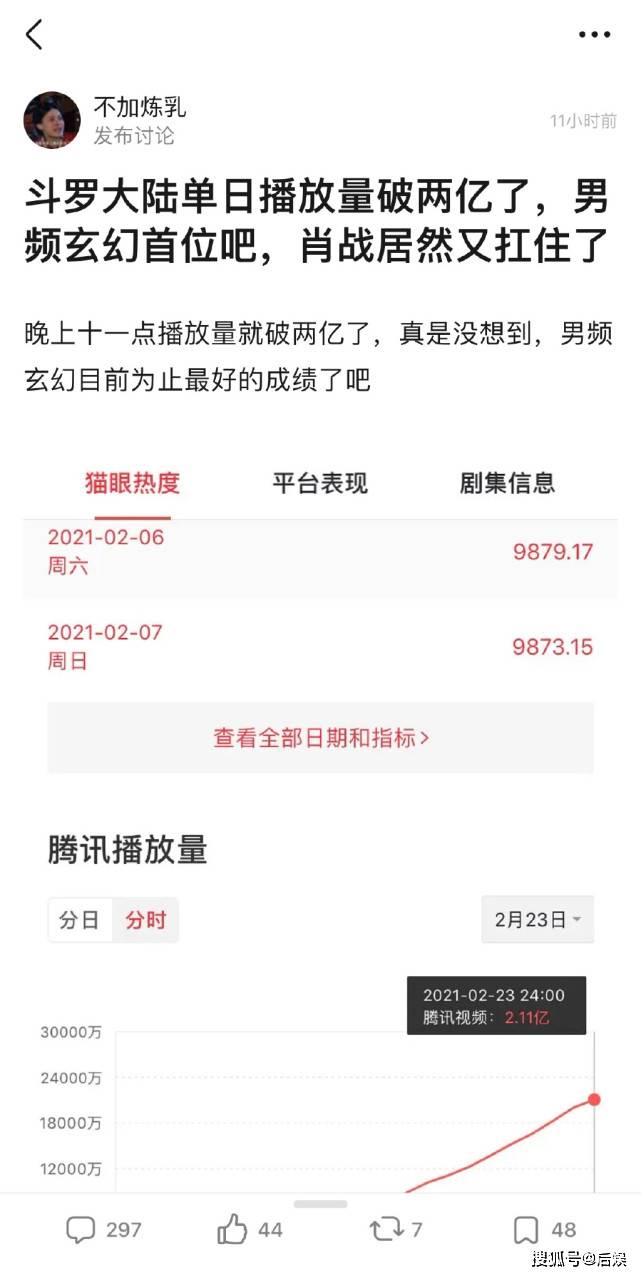Viewport: 641px width, 1276px height.
Task: Like this post with 44 likes
Action: 250,1229
